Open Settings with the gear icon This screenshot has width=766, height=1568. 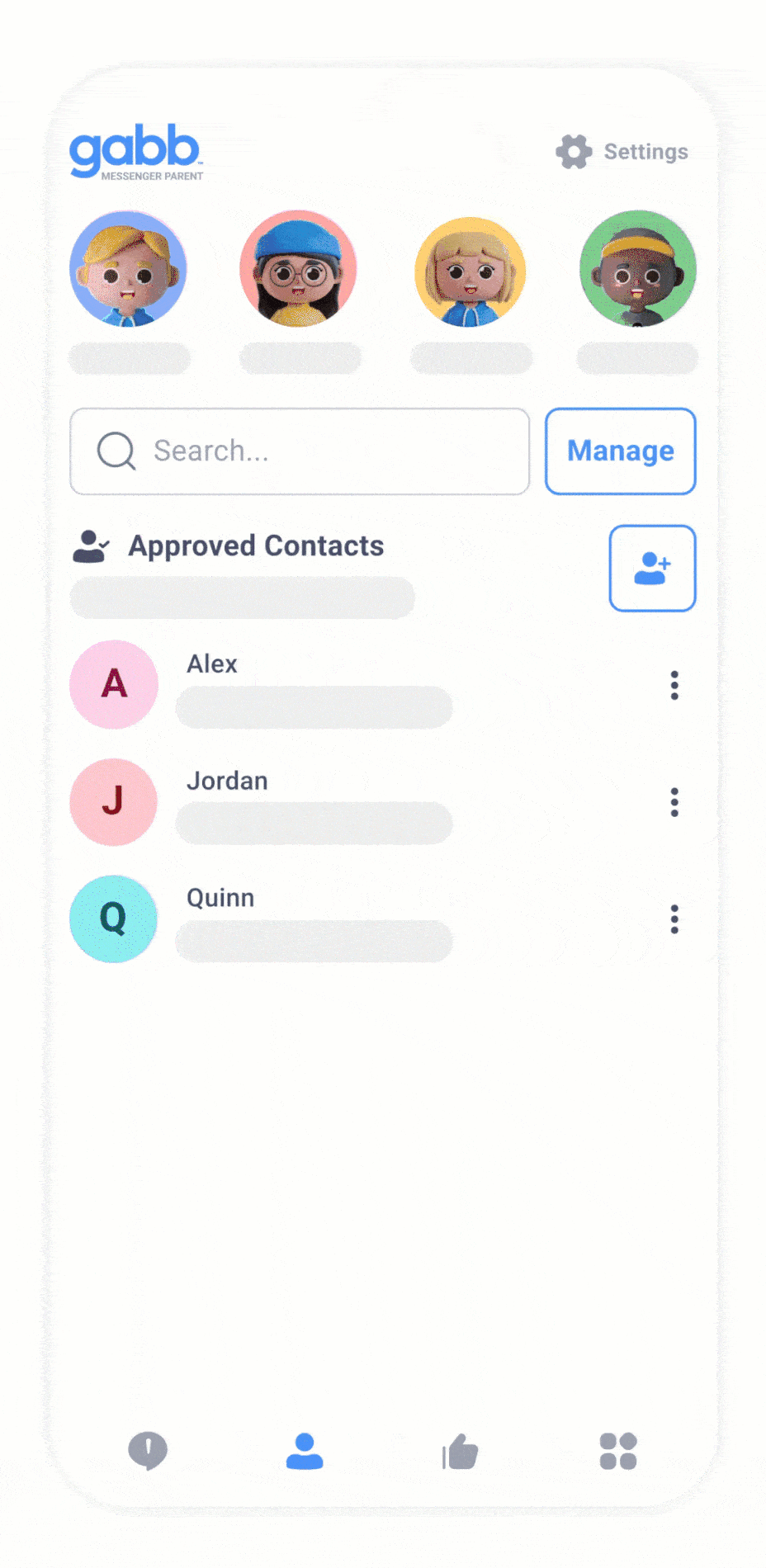point(622,152)
